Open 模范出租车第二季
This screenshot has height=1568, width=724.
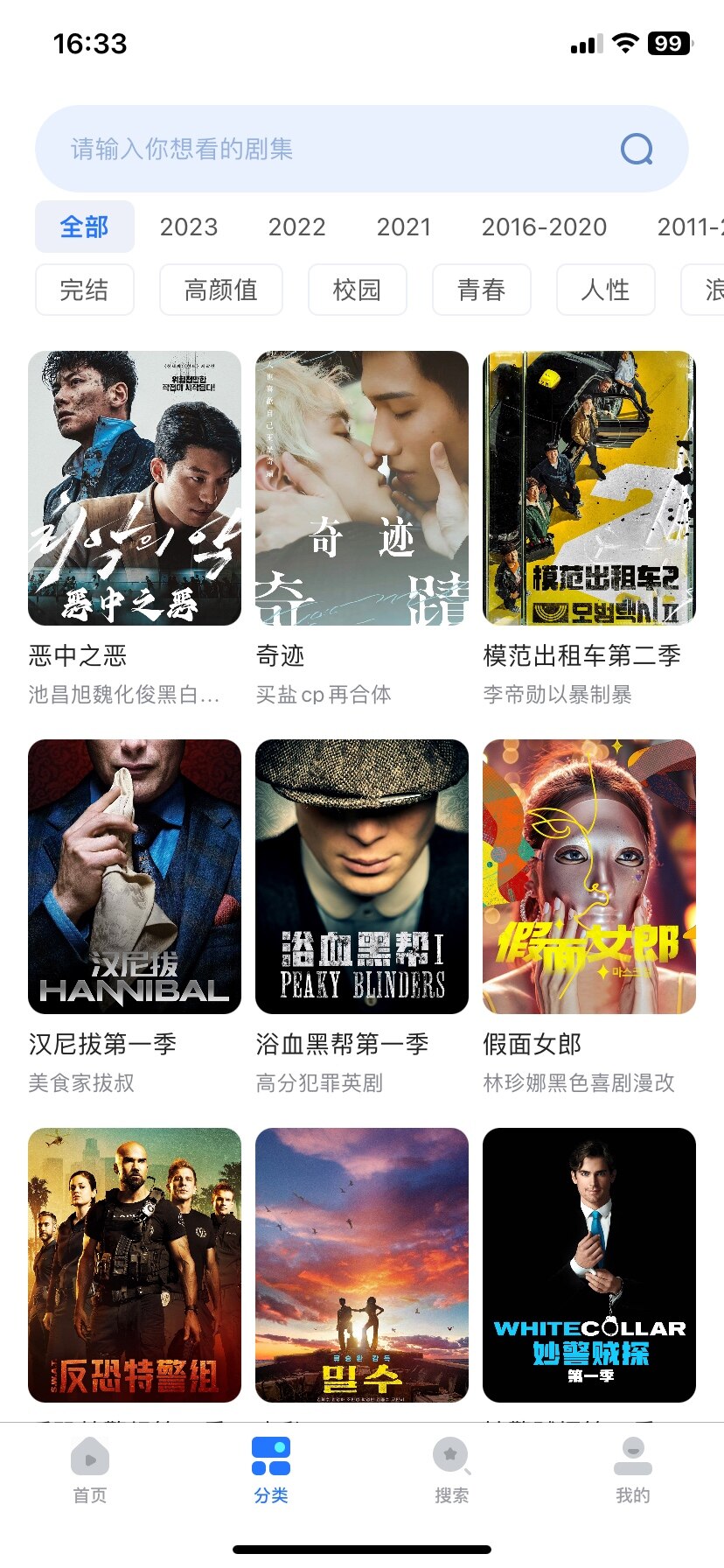point(589,488)
